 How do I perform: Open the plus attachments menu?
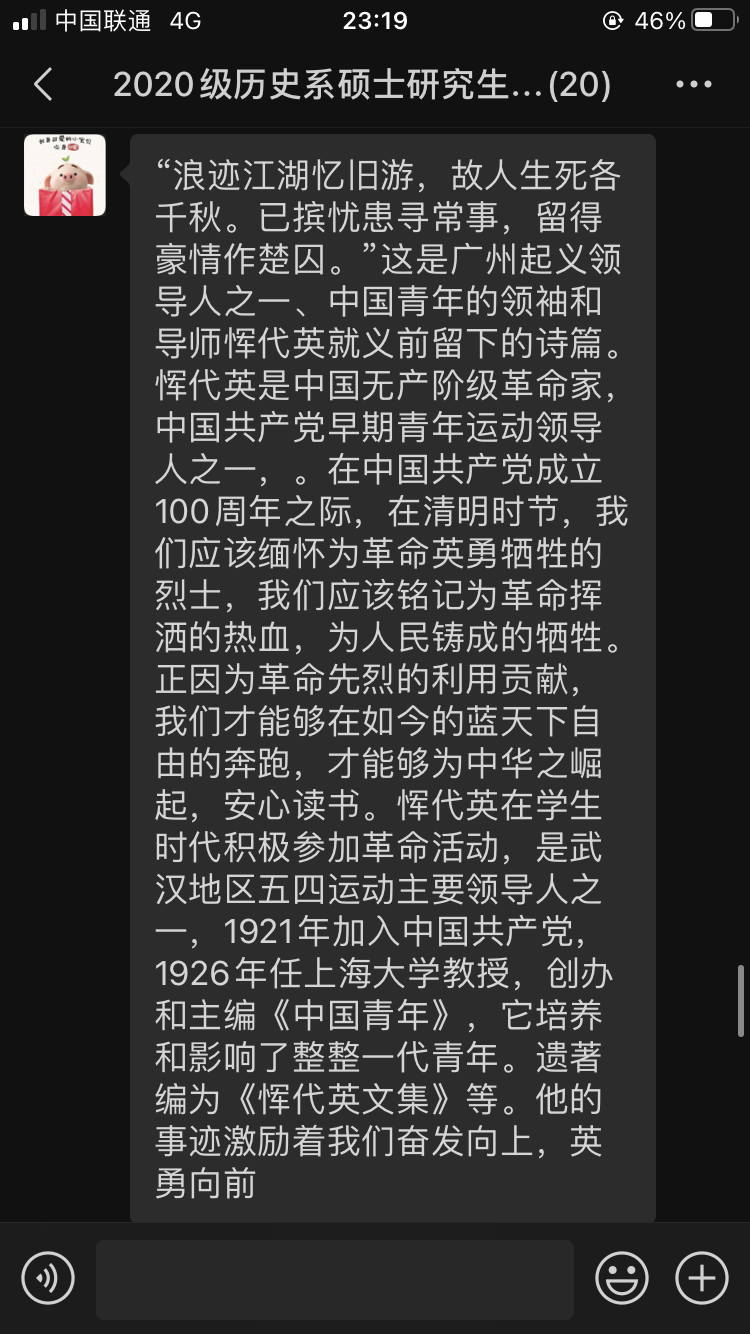pyautogui.click(x=702, y=1278)
